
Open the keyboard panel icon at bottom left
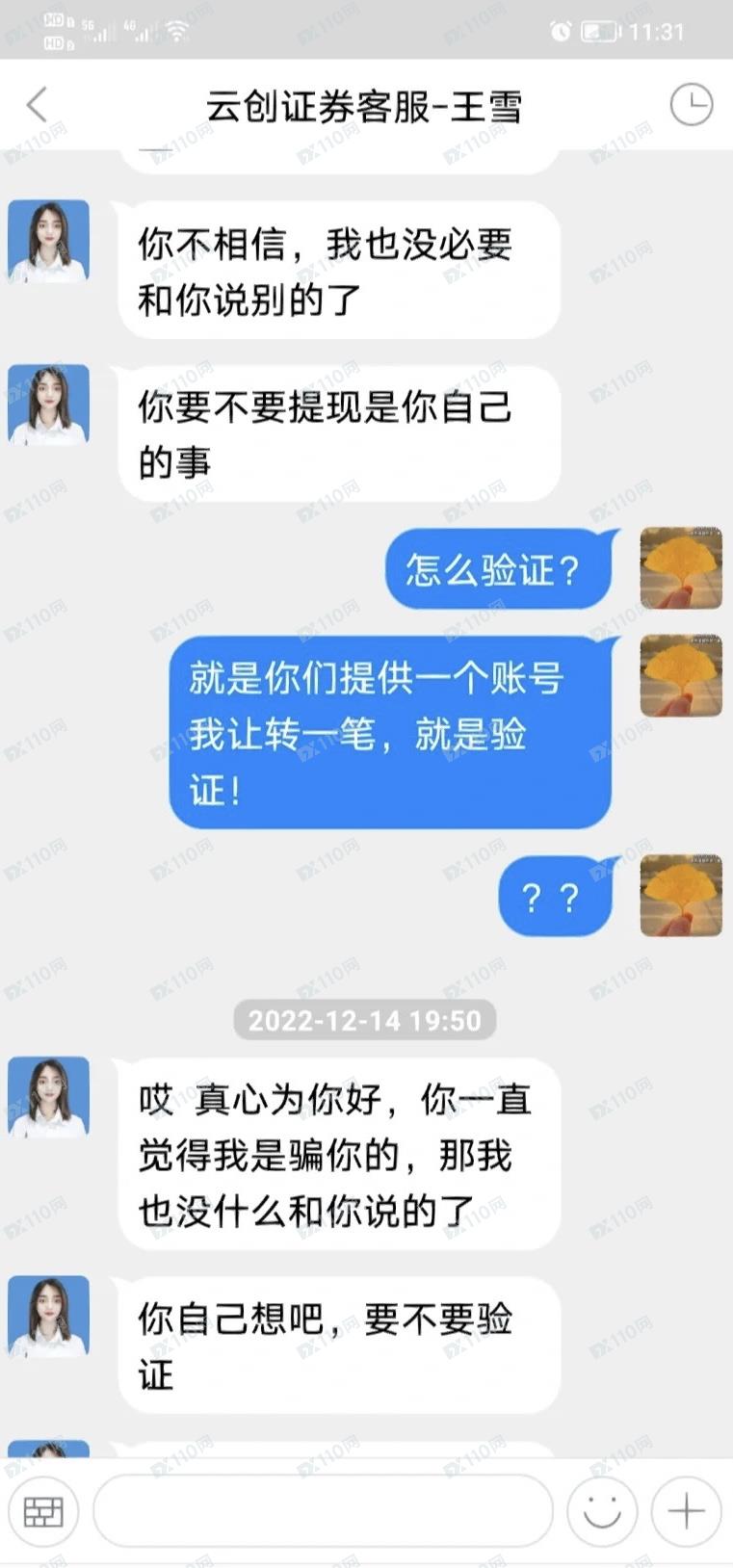(x=43, y=1511)
